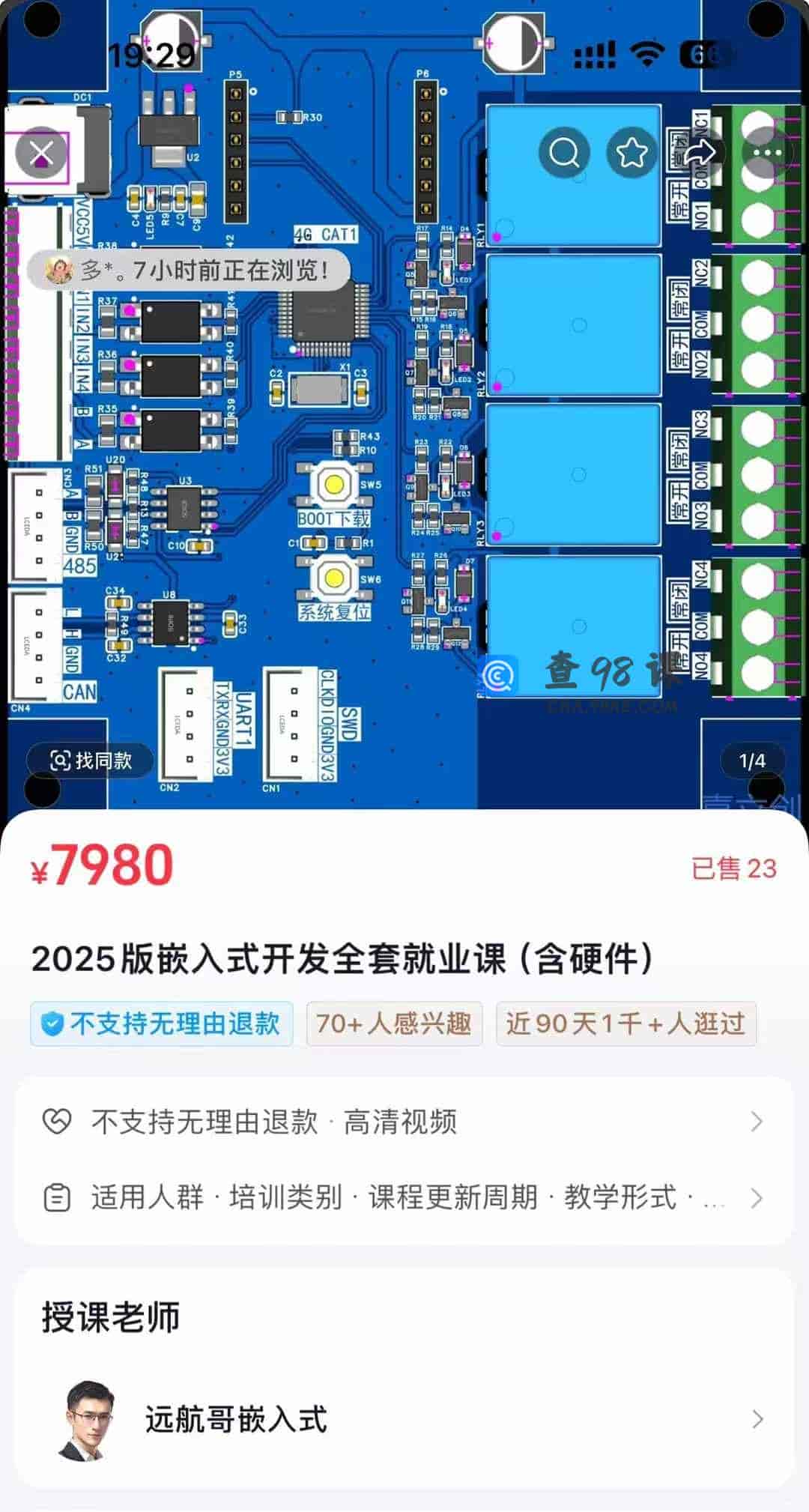Tap the 找同款 find-similar button
Viewport: 809px width, 1512px height.
[x=90, y=760]
